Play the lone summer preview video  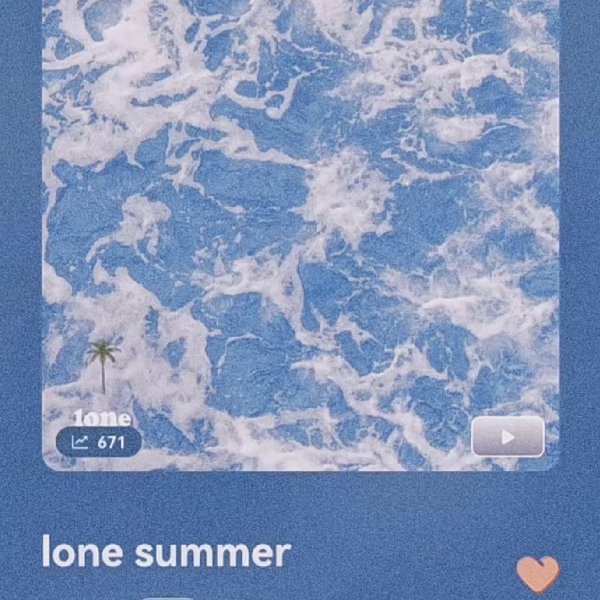(x=508, y=437)
